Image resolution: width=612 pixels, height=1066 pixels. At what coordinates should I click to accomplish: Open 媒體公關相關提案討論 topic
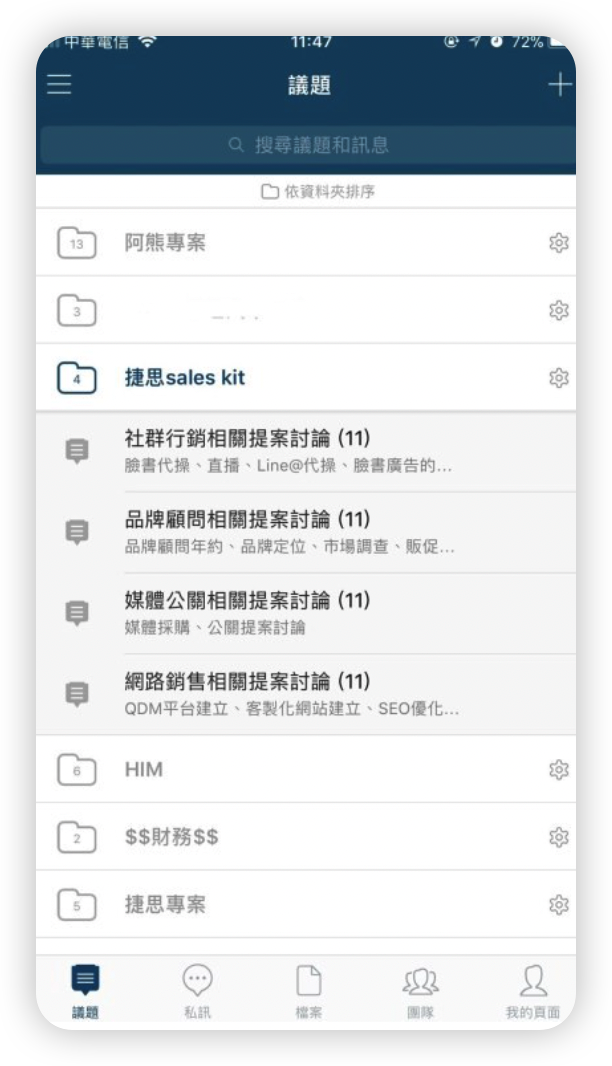point(290,613)
